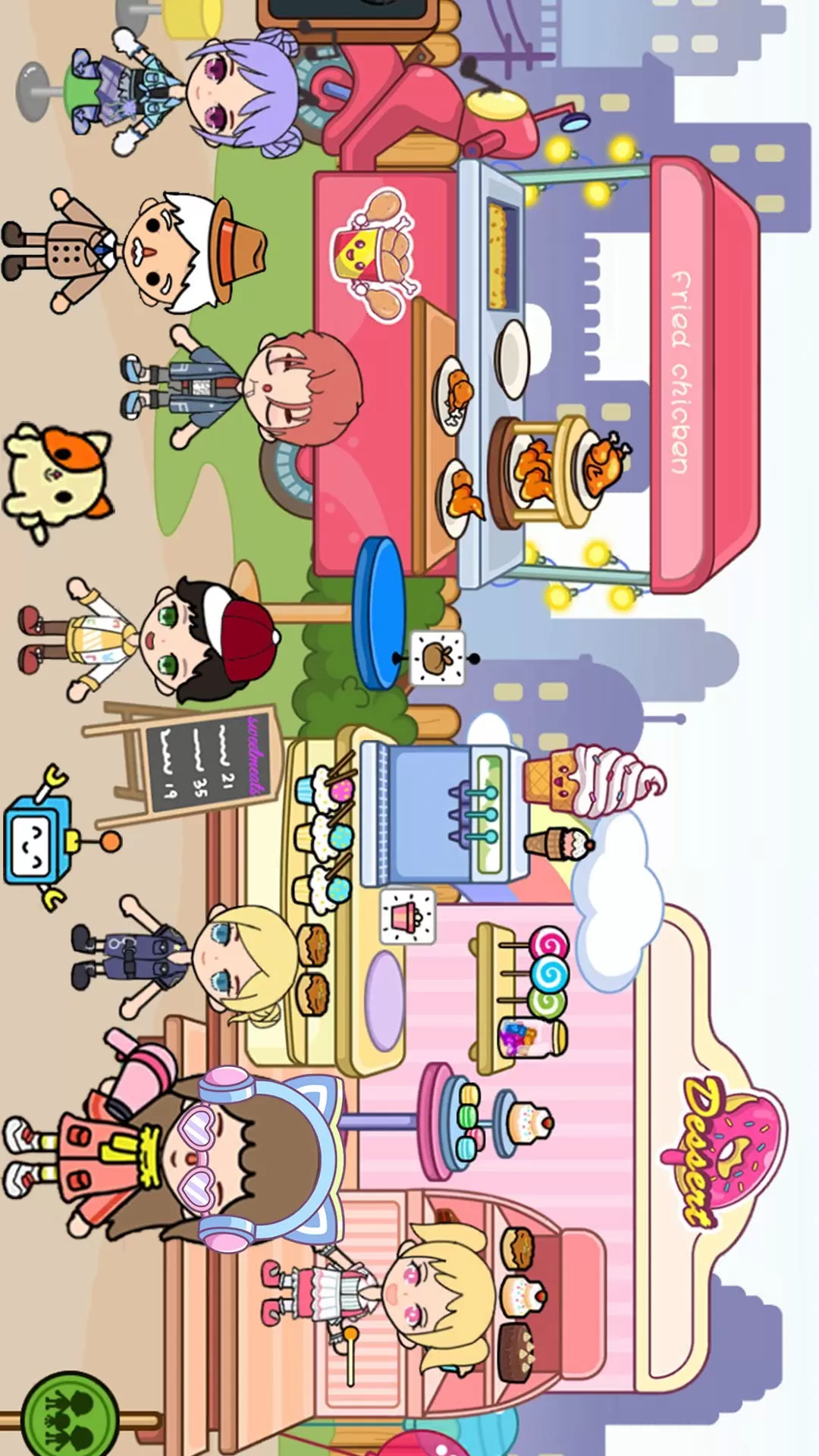
Task: Tap the fried chicken icon sign
Action: (x=437, y=658)
